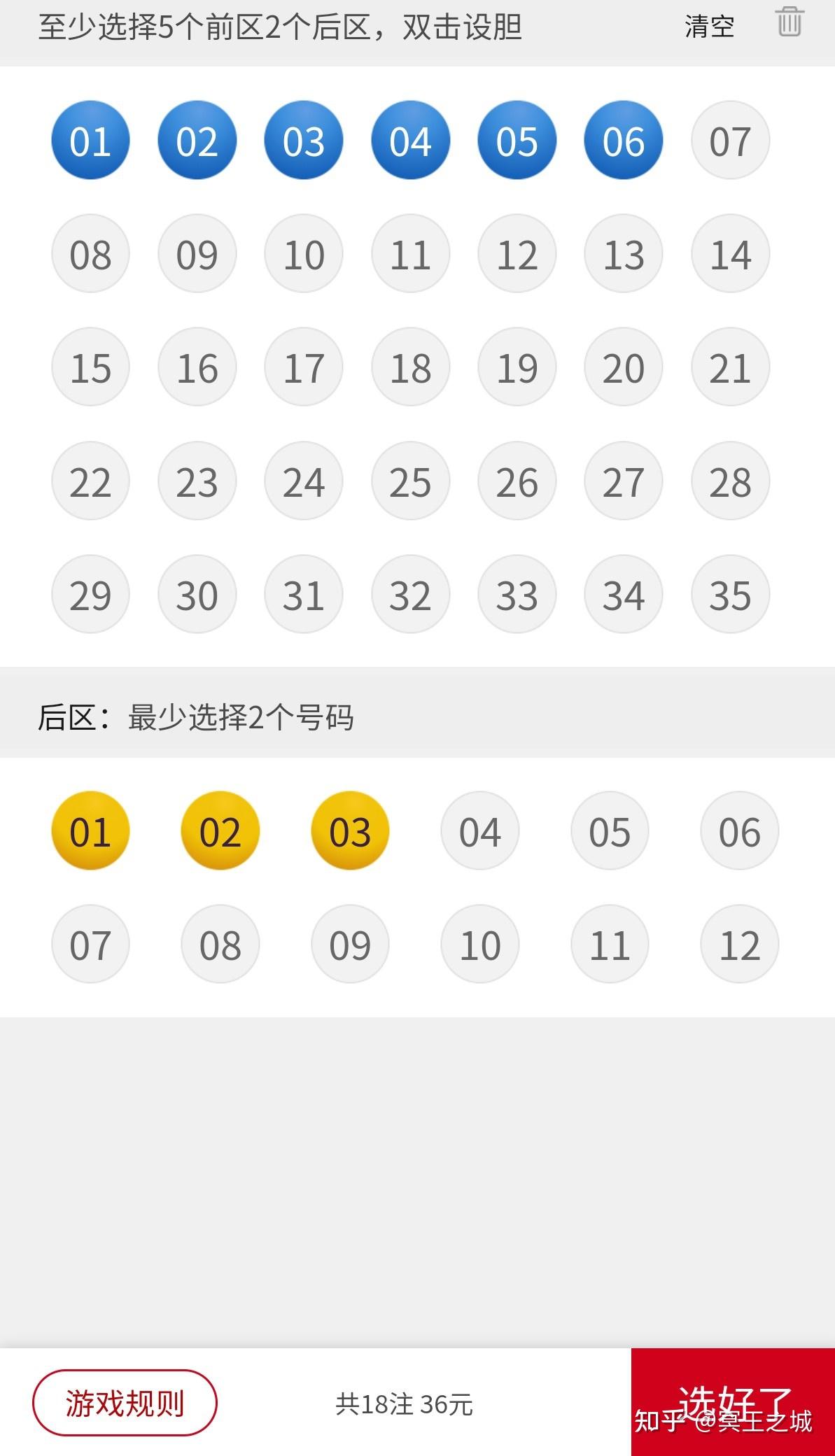The height and width of the screenshot is (1456, 835).
Task: Choose front zone number 18
Action: click(x=410, y=367)
